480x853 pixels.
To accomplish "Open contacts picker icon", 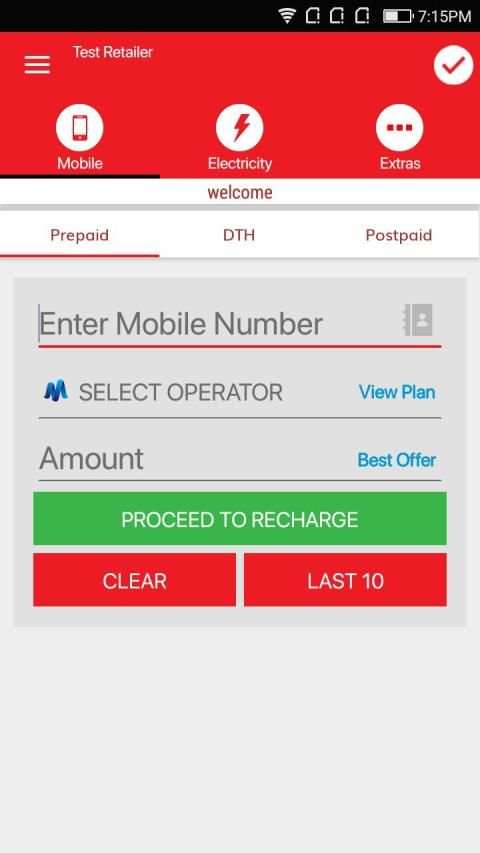I will pyautogui.click(x=418, y=320).
